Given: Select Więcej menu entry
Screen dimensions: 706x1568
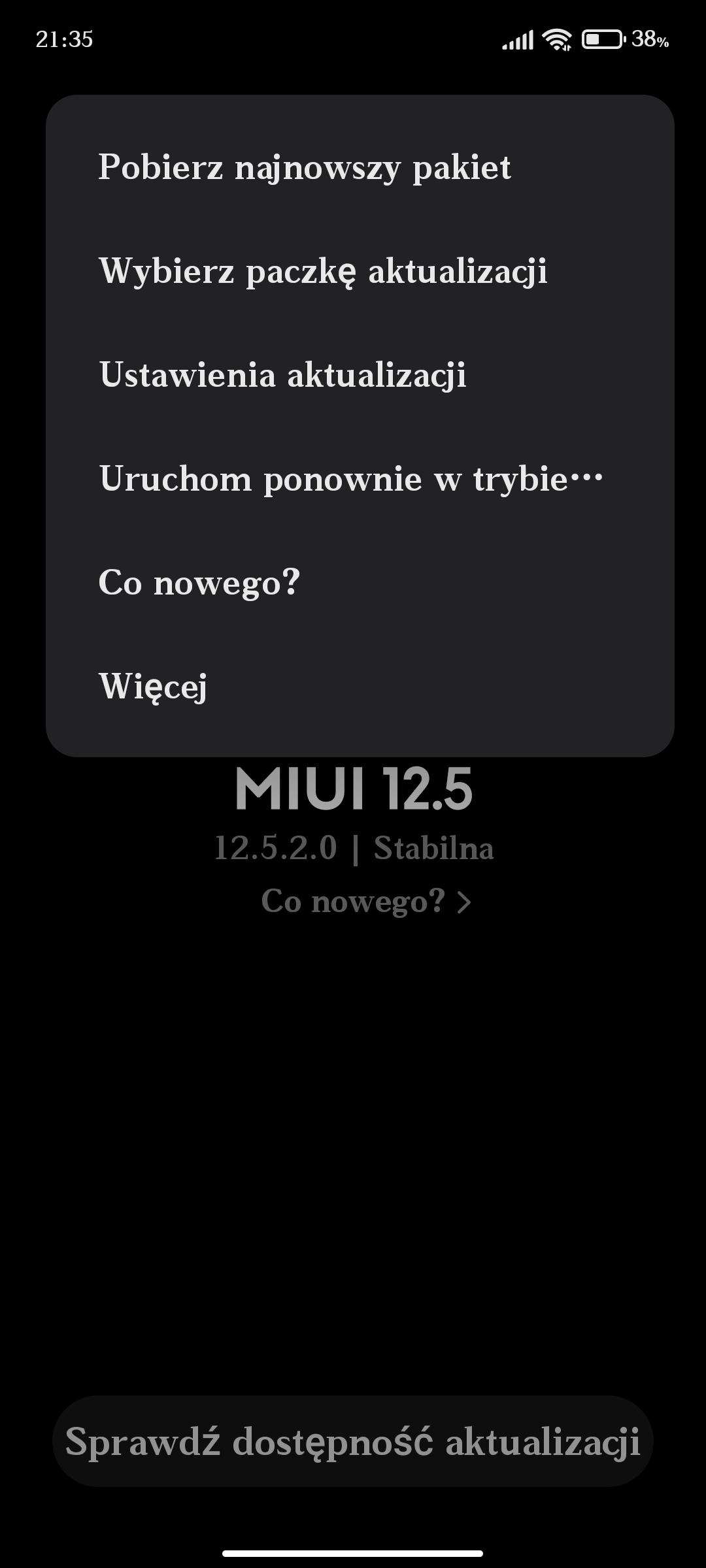Looking at the screenshot, I should coord(153,686).
